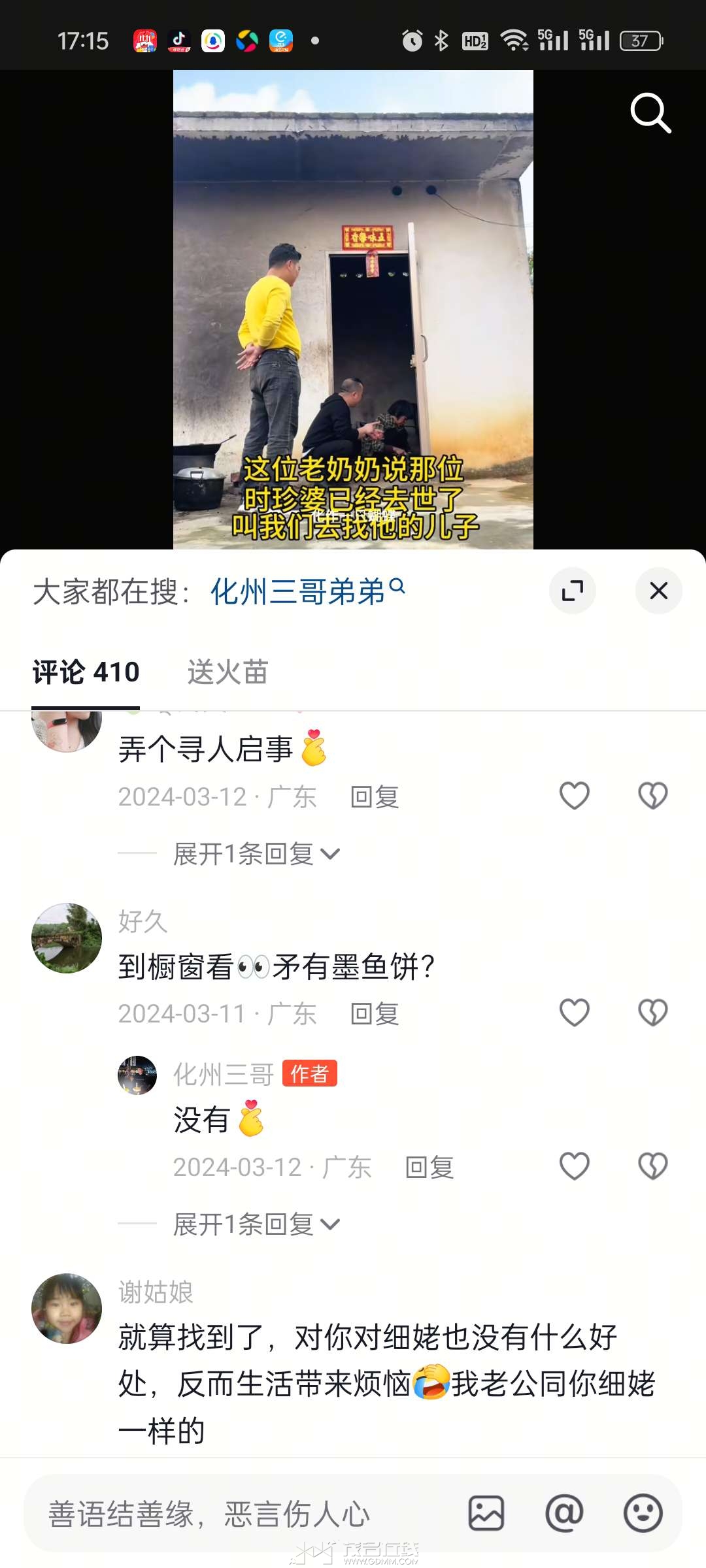The height and width of the screenshot is (1568, 706).
Task: Like the comment 弄个寻人启事
Action: [575, 796]
